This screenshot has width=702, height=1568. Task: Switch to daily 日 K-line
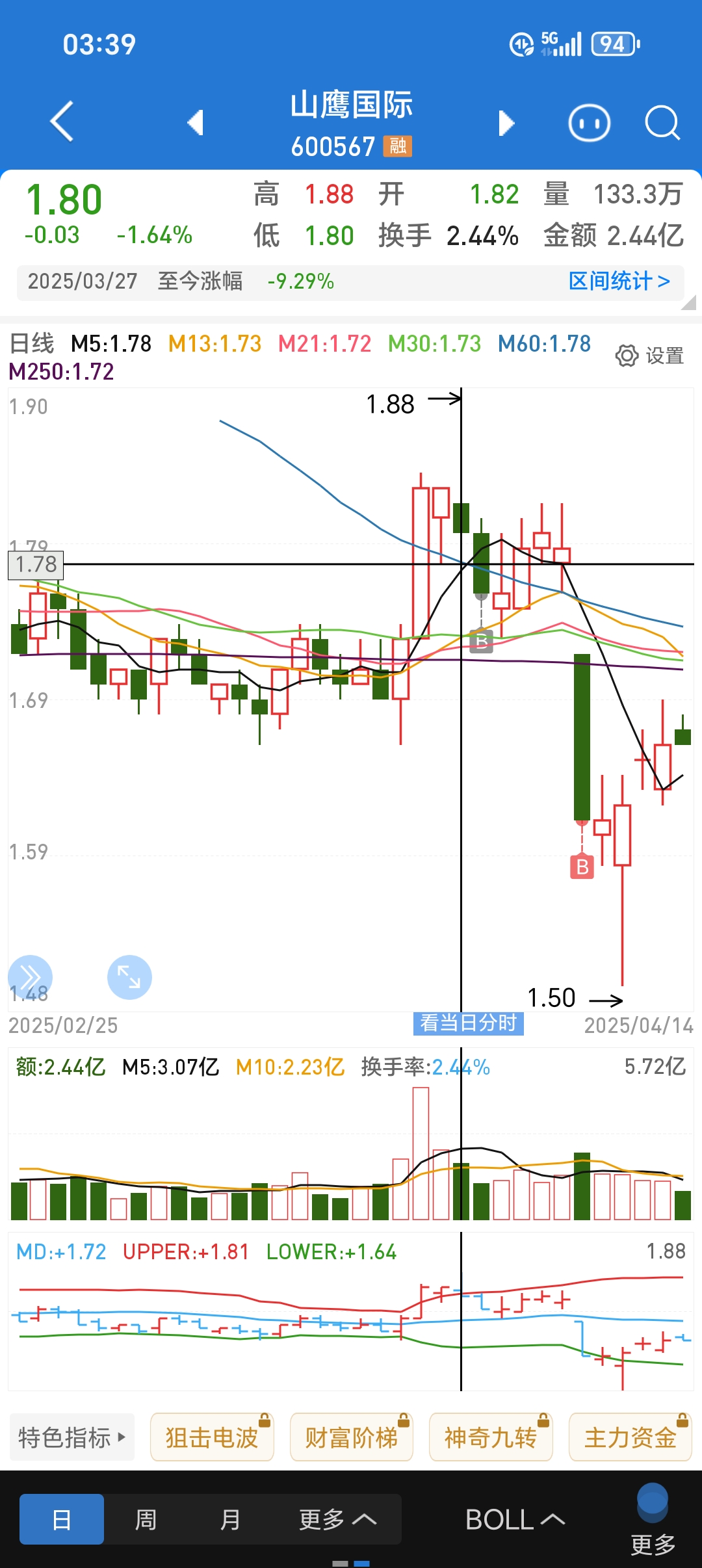tap(62, 1519)
